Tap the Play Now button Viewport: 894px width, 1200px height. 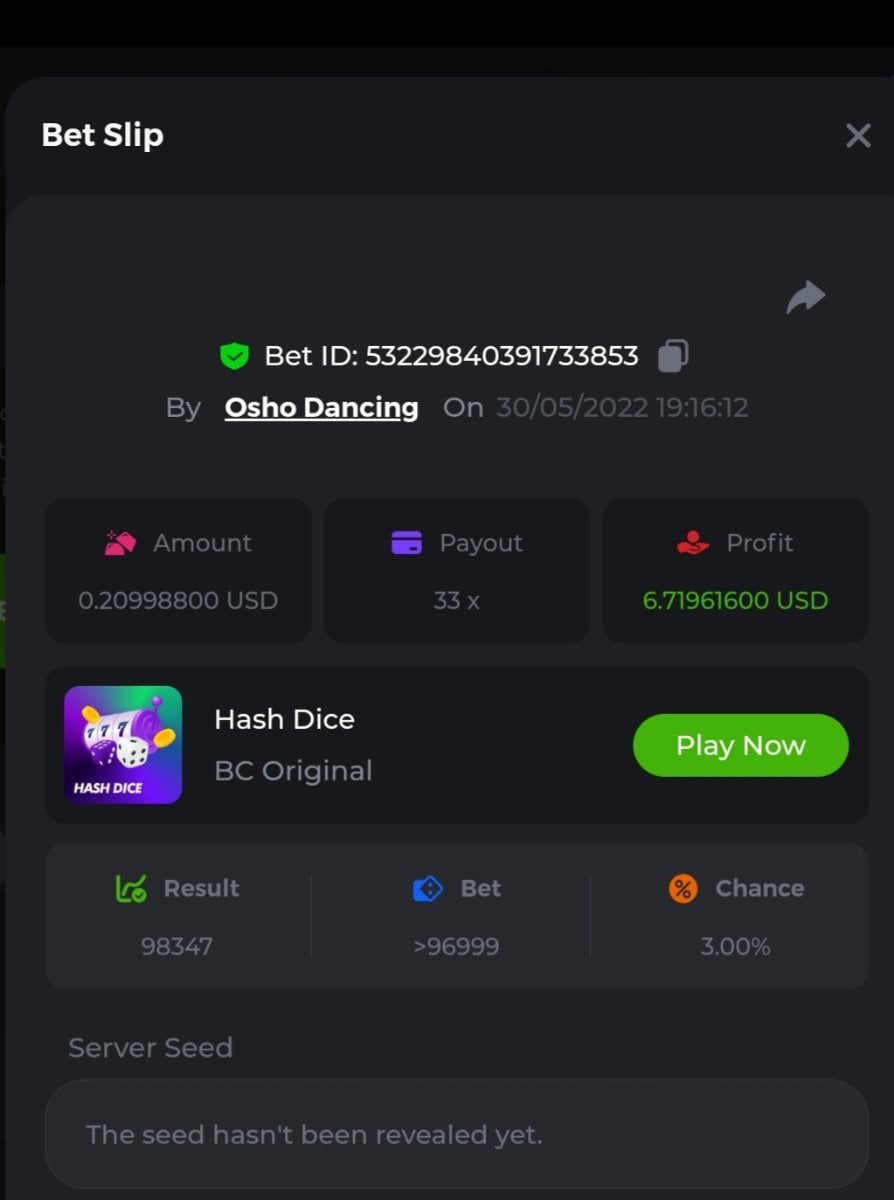coord(740,745)
